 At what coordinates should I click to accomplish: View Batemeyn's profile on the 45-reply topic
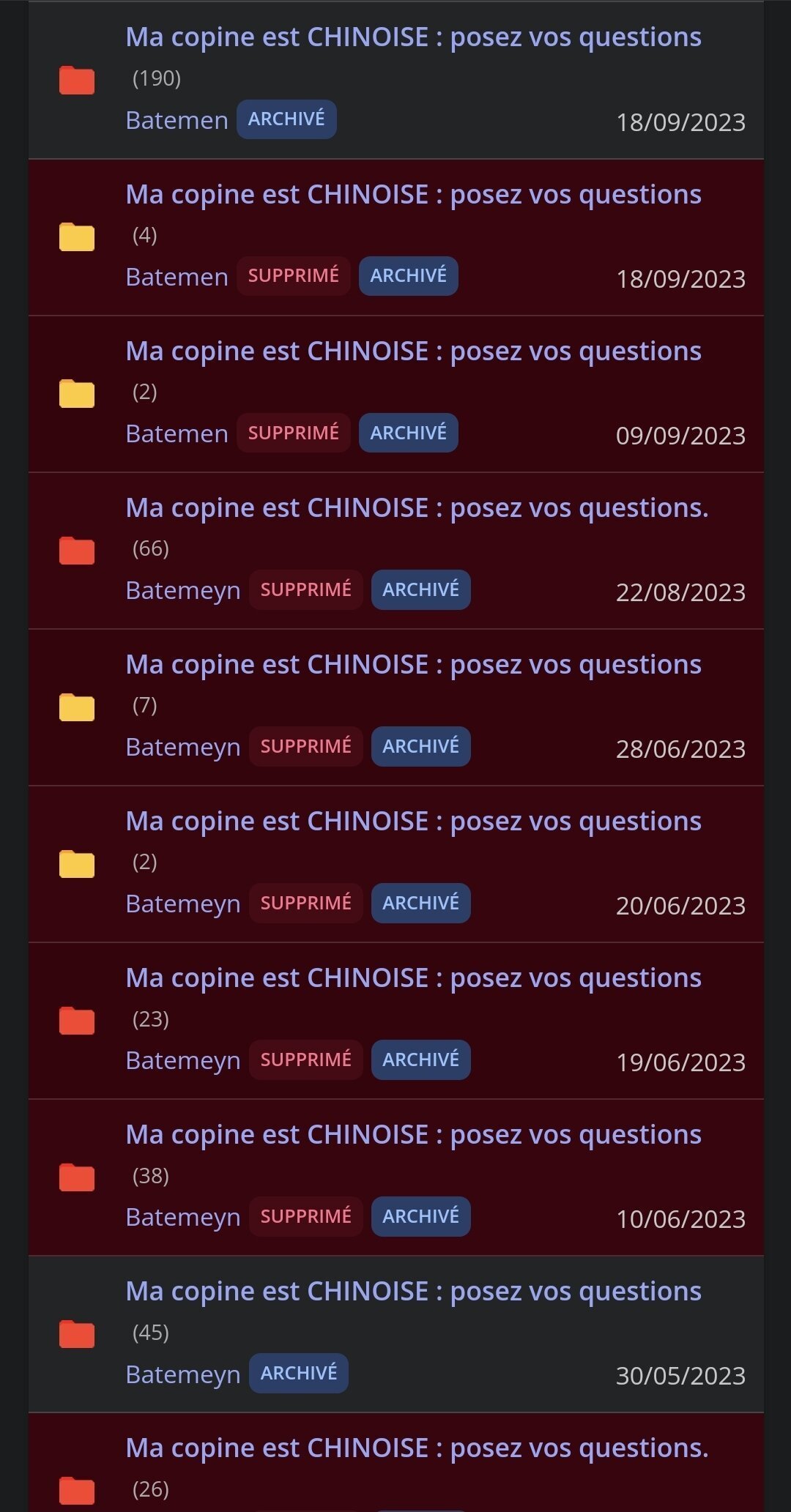click(183, 1374)
